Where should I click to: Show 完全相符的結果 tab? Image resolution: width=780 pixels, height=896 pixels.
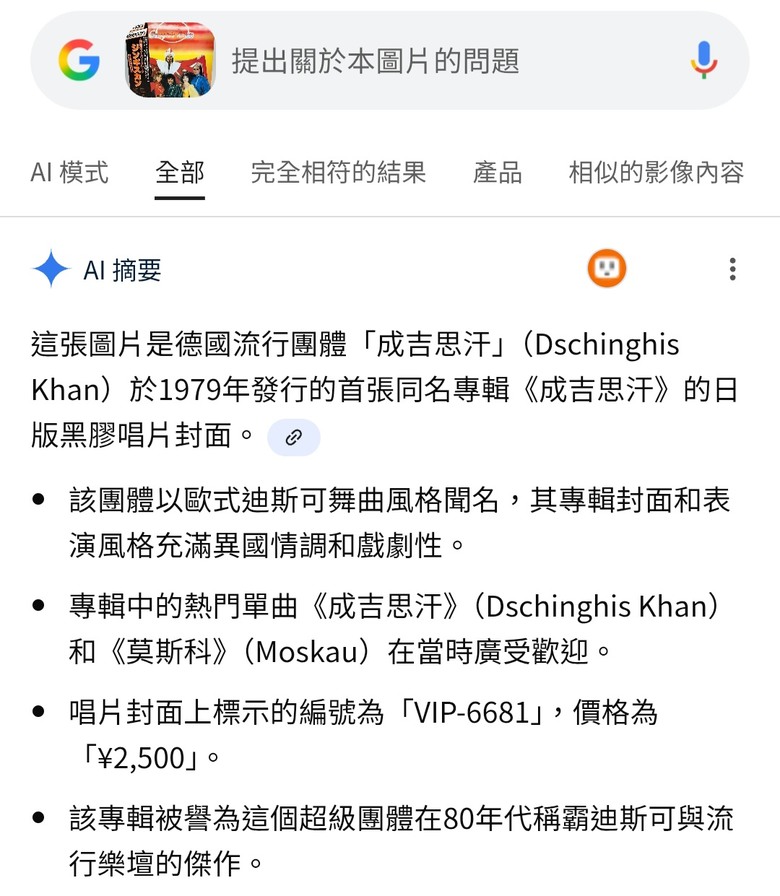tap(338, 172)
